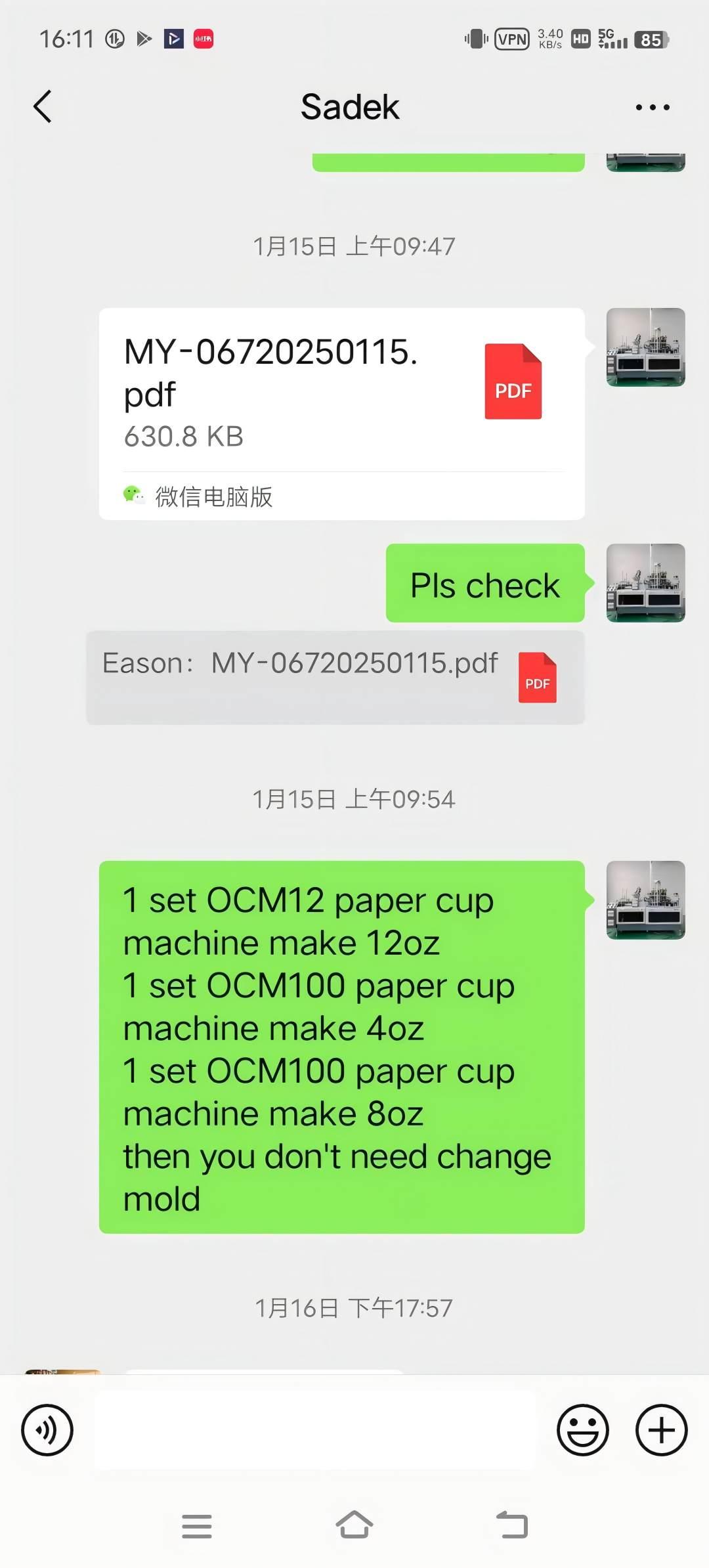
Task: Open the plus attachments menu
Action: point(661,1429)
